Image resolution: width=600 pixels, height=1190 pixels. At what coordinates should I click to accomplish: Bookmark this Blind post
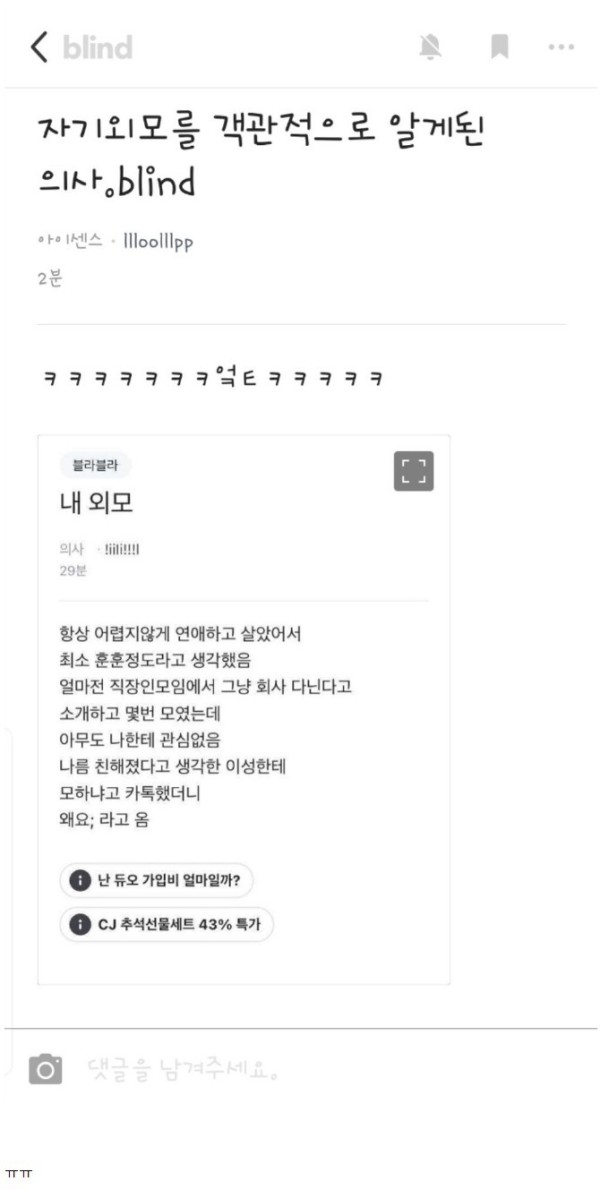[x=499, y=48]
